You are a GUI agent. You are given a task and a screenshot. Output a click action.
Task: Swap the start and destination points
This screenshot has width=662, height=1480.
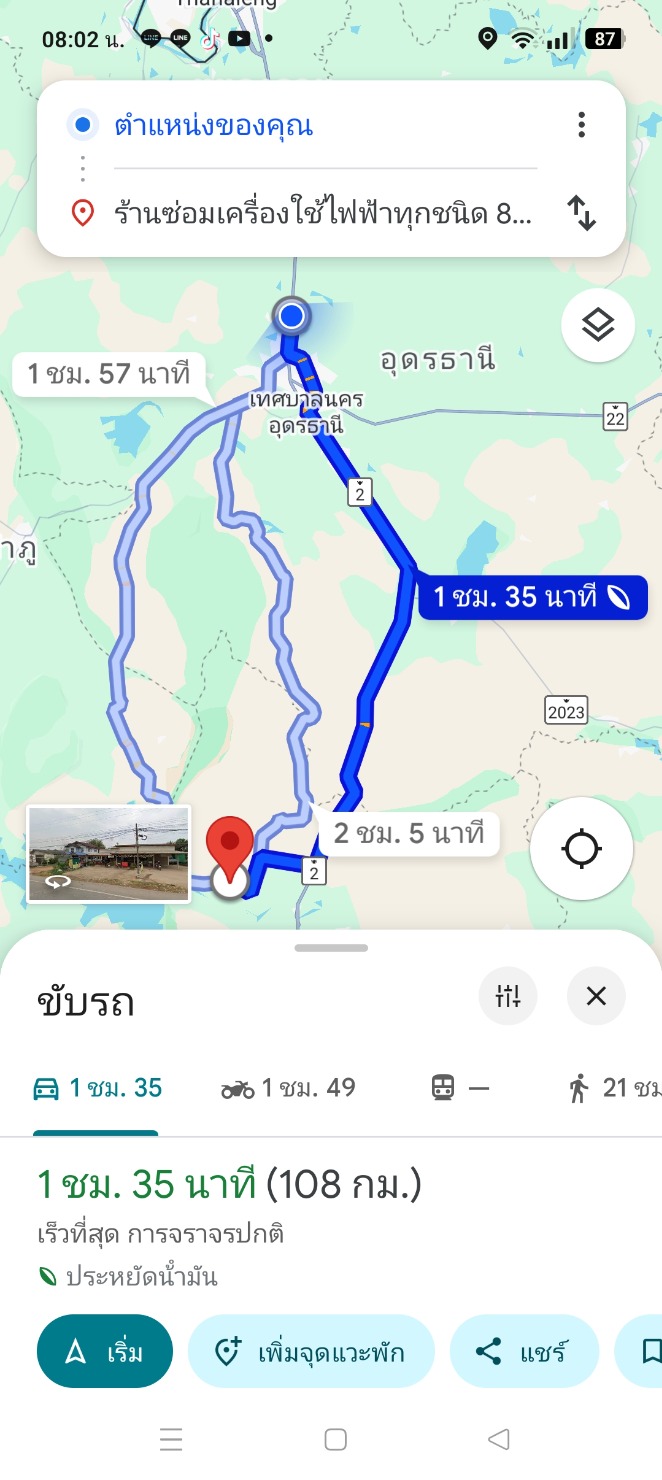pyautogui.click(x=581, y=213)
